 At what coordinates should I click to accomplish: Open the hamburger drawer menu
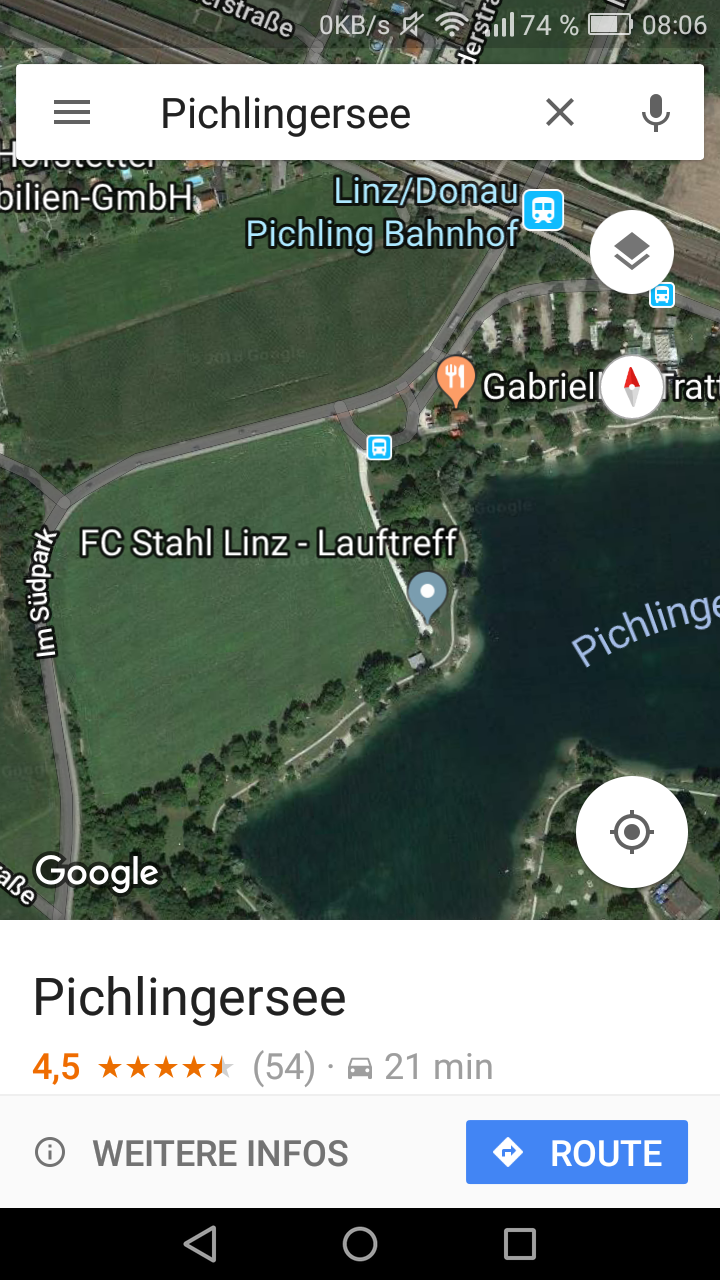click(72, 113)
